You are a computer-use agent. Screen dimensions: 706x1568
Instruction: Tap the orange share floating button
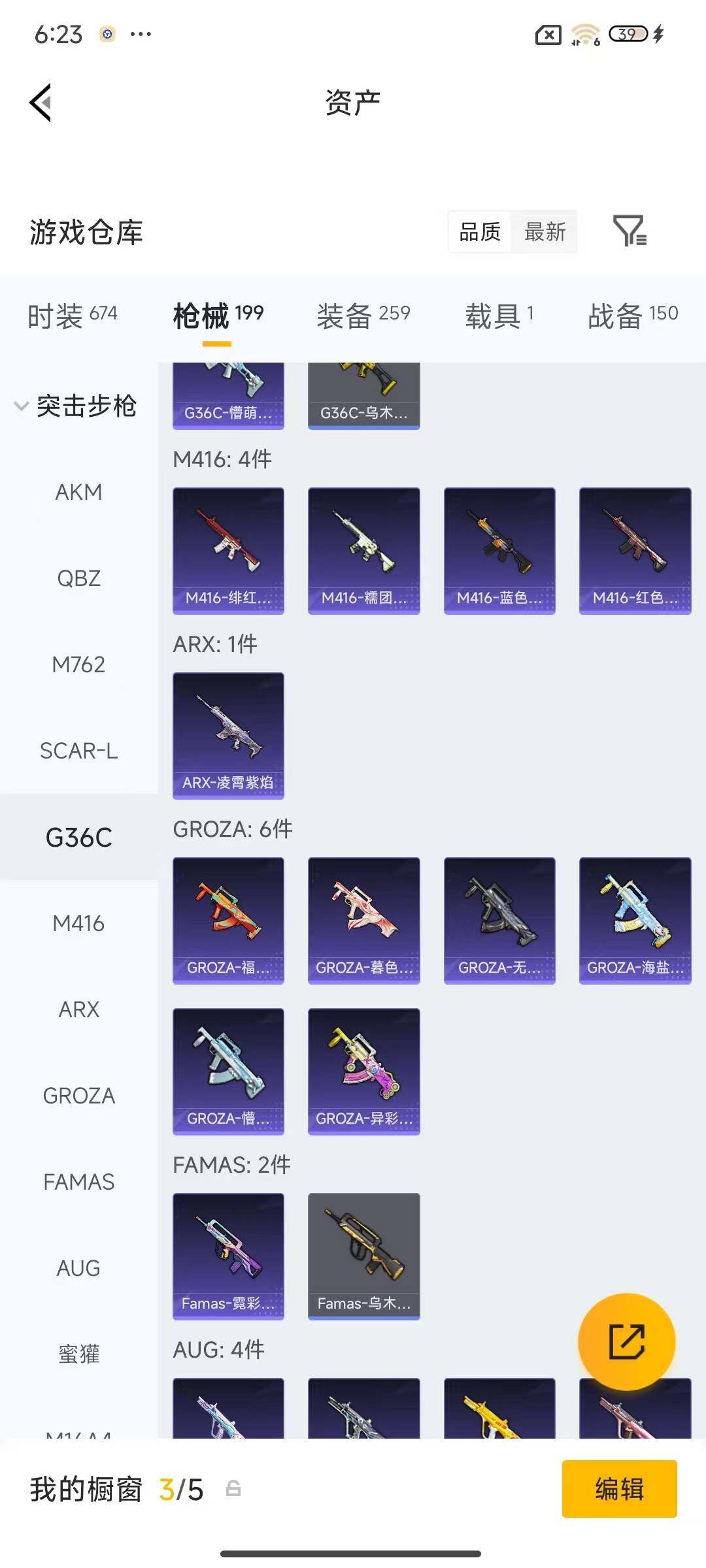click(626, 1342)
